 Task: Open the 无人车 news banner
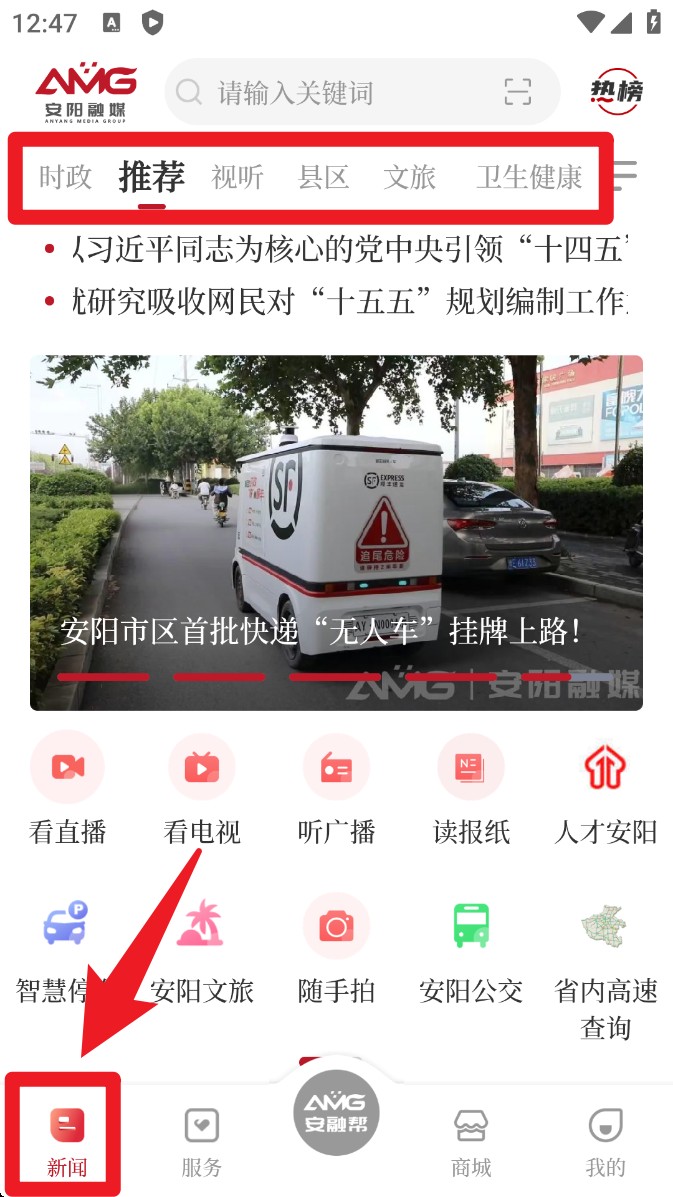click(x=336, y=532)
